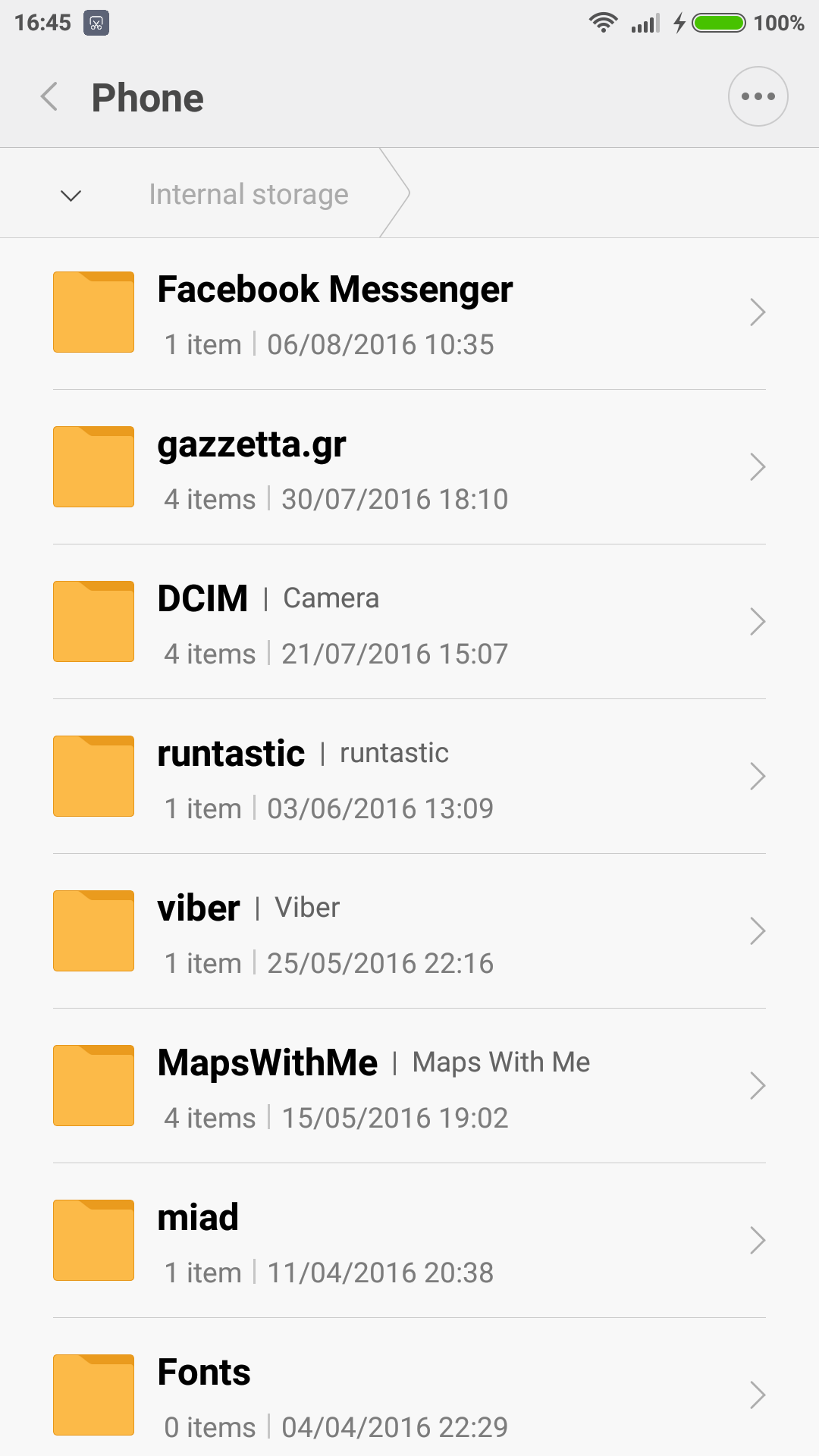Open the Fonts folder
Screen dimensions: 819x1456
[x=409, y=1394]
